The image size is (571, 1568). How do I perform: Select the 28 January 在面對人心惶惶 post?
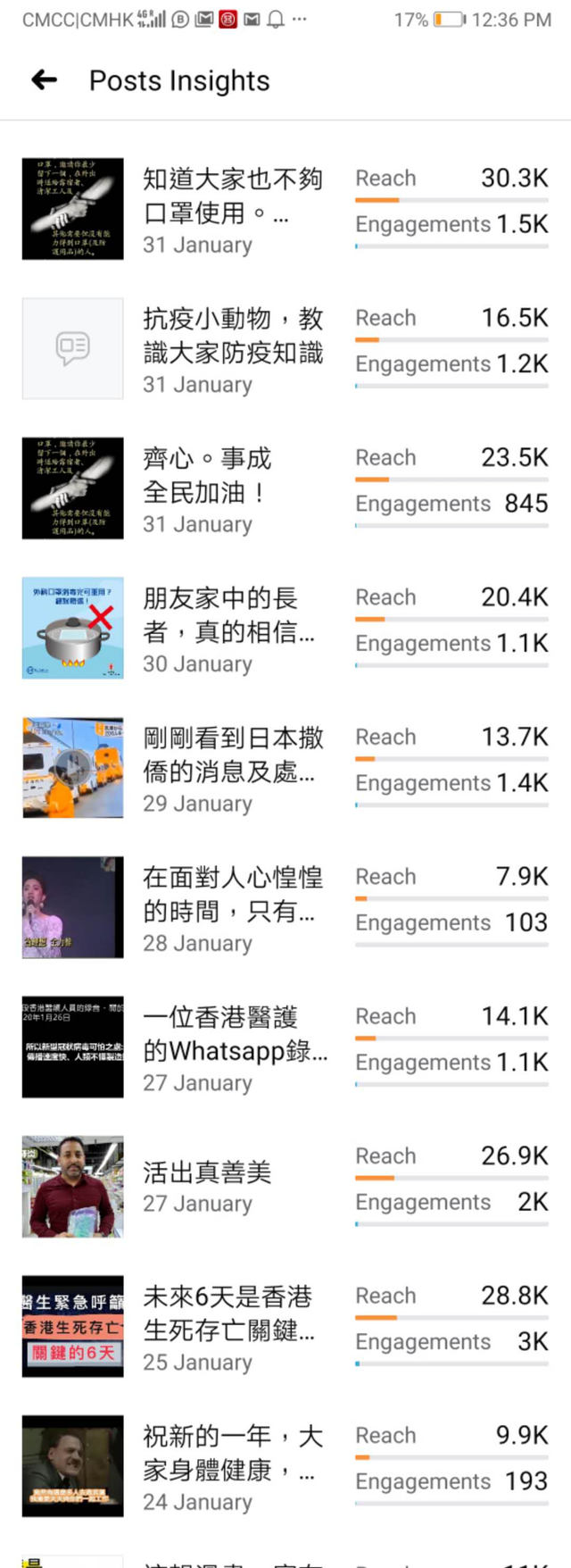pyautogui.click(x=232, y=909)
